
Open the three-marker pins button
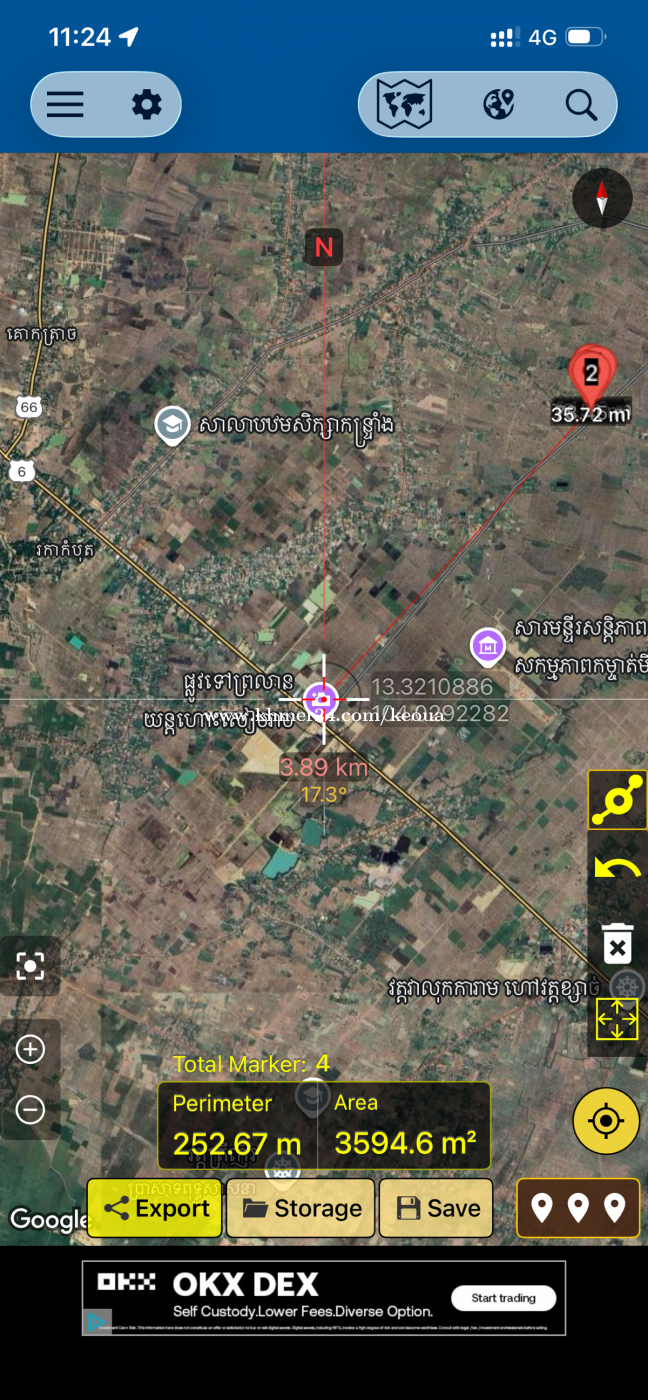coord(577,1208)
